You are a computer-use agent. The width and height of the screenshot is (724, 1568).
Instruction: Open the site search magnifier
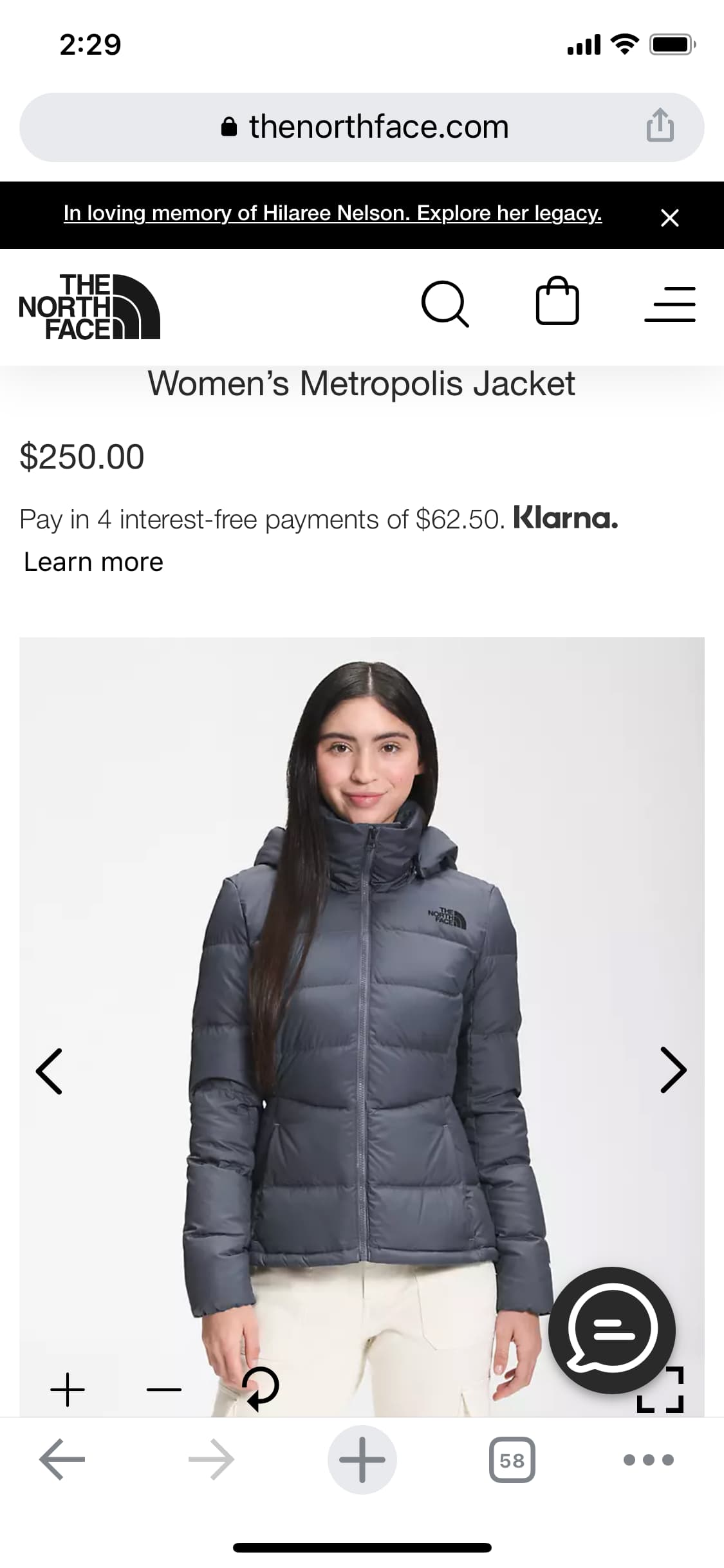pyautogui.click(x=445, y=304)
